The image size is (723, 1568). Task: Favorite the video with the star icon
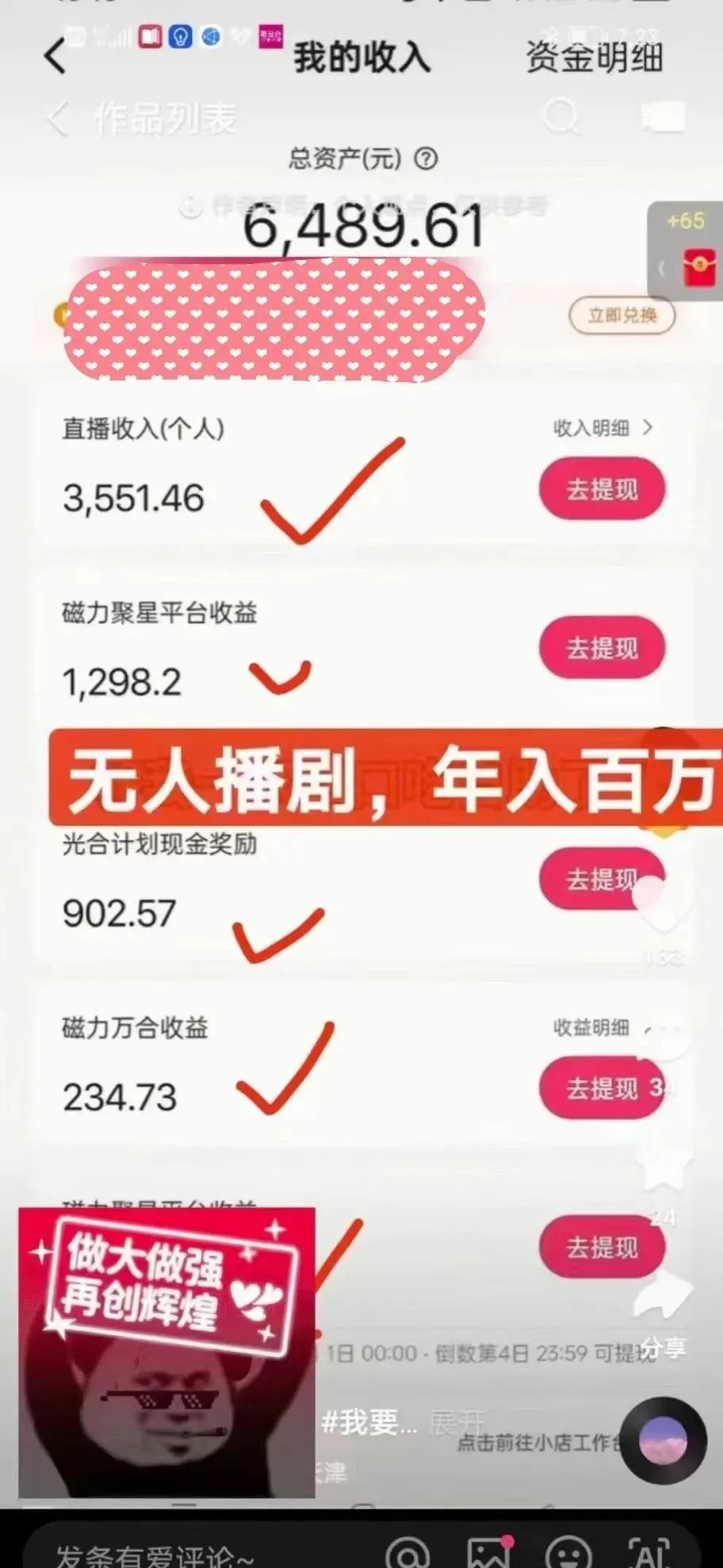coord(664,1169)
